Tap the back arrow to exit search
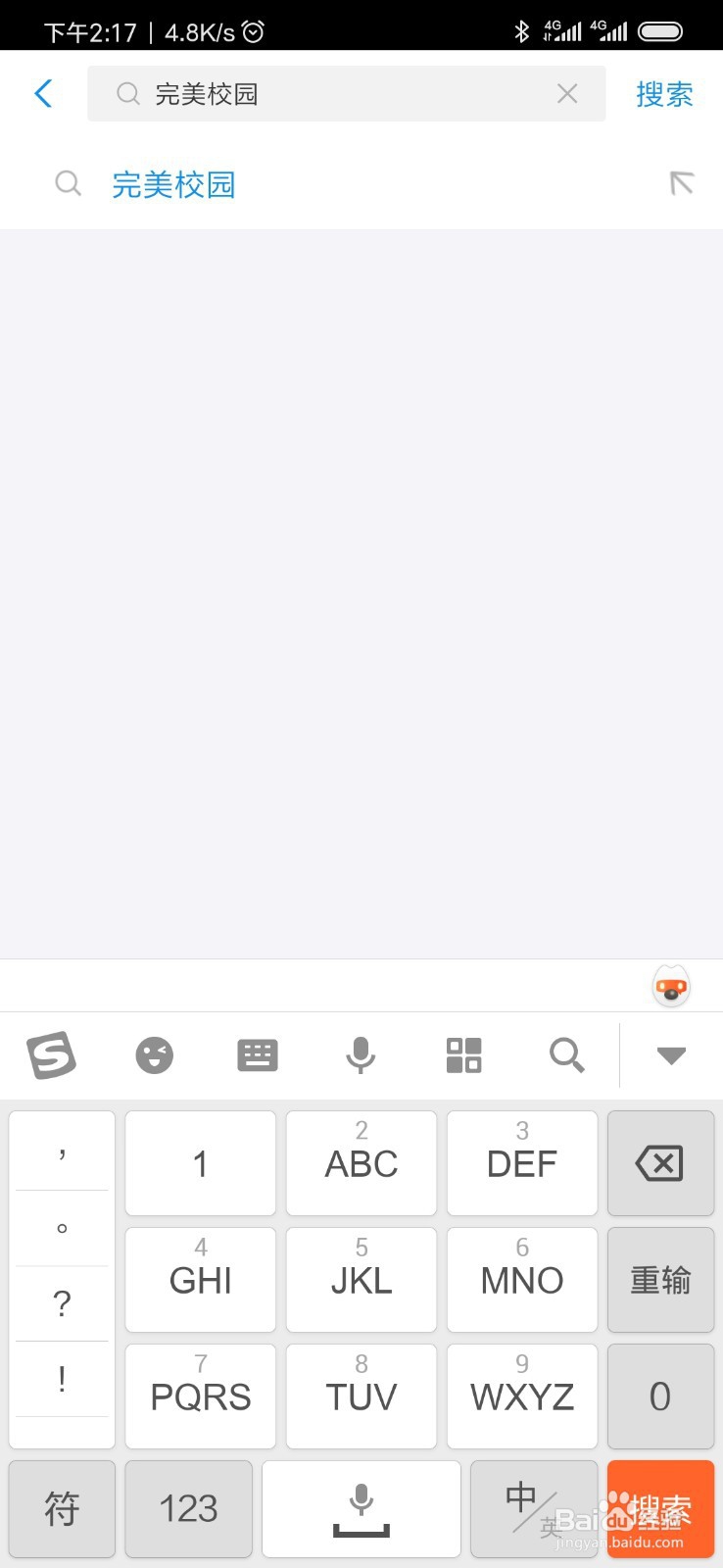The image size is (723, 1568). tap(41, 93)
